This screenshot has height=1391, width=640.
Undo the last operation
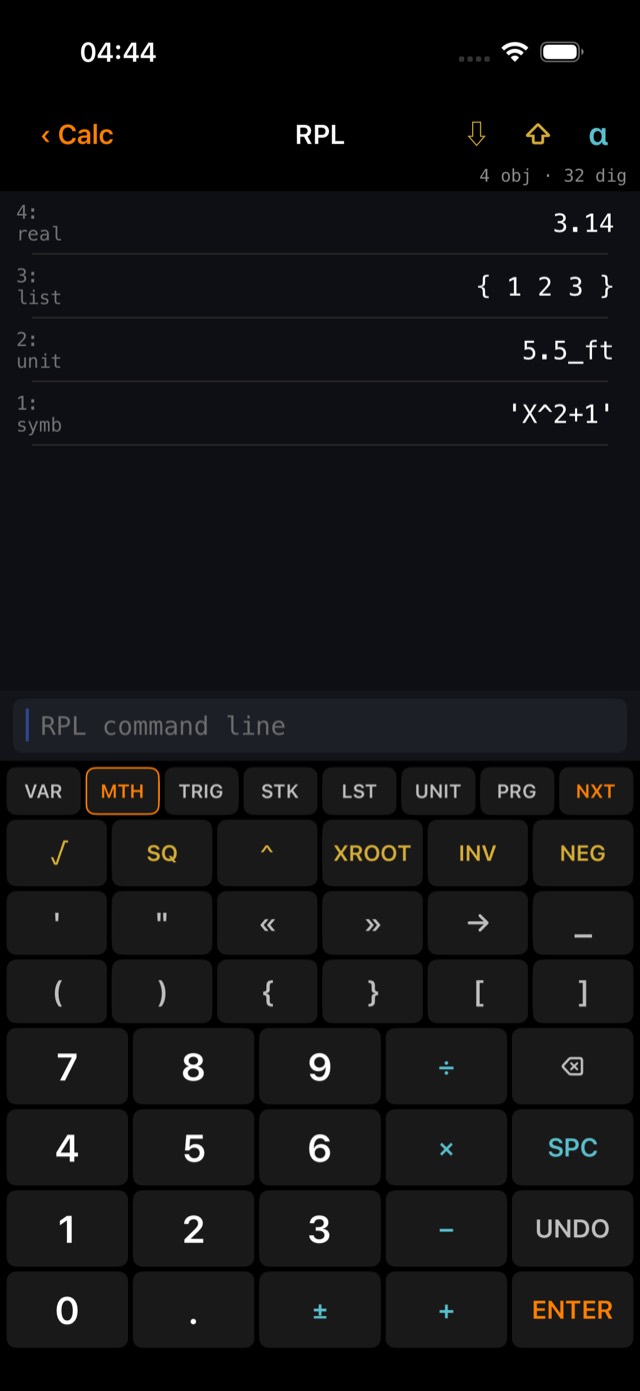(572, 1229)
